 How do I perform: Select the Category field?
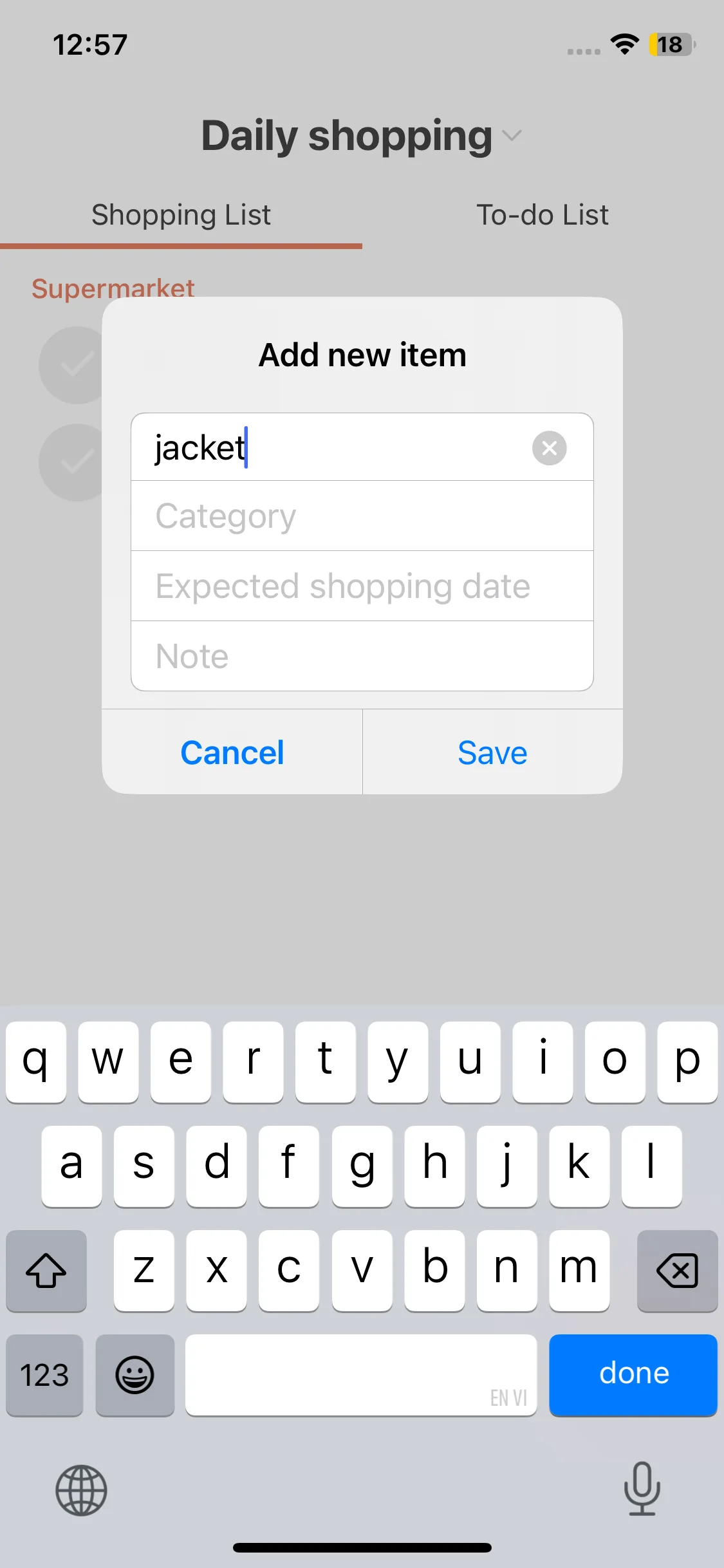(x=362, y=516)
